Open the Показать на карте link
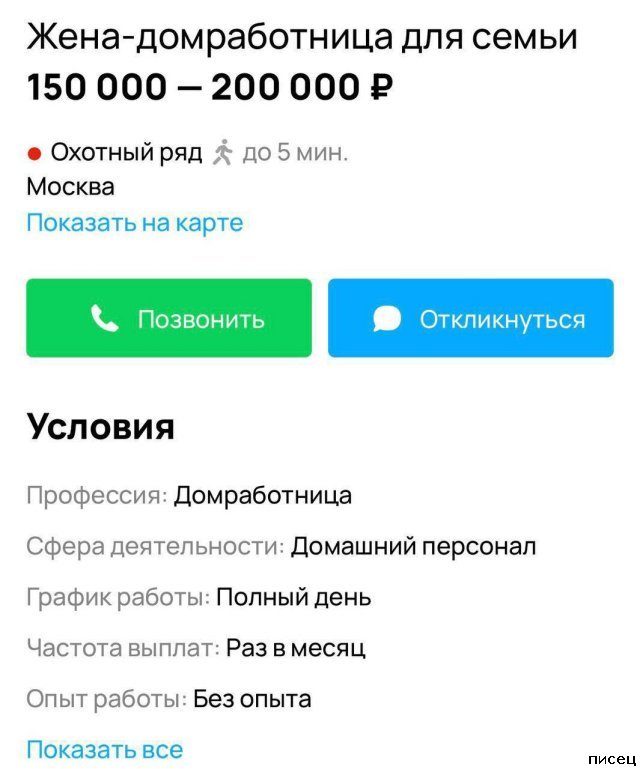 134,222
